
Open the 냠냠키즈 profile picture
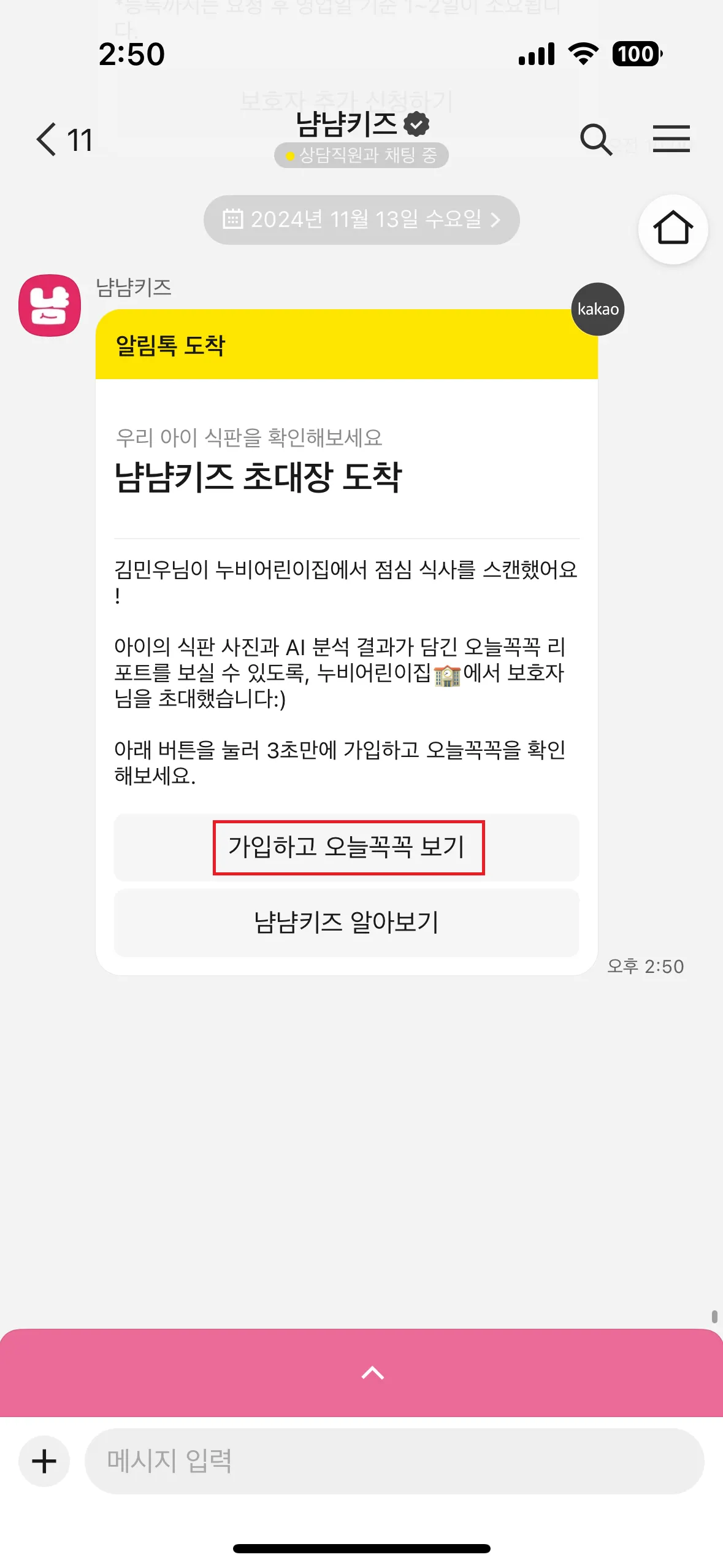[50, 305]
